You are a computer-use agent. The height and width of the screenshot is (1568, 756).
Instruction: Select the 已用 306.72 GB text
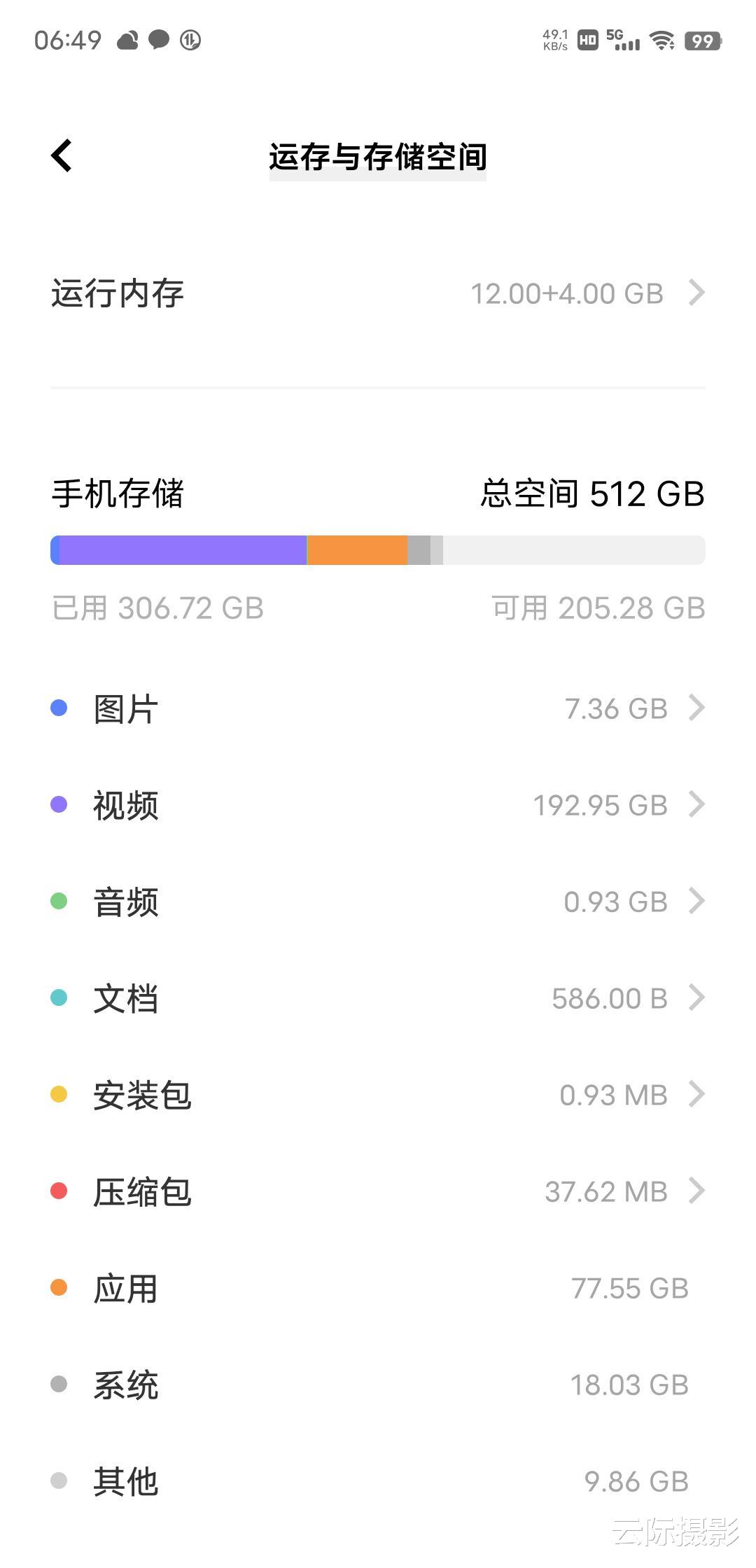pyautogui.click(x=156, y=609)
